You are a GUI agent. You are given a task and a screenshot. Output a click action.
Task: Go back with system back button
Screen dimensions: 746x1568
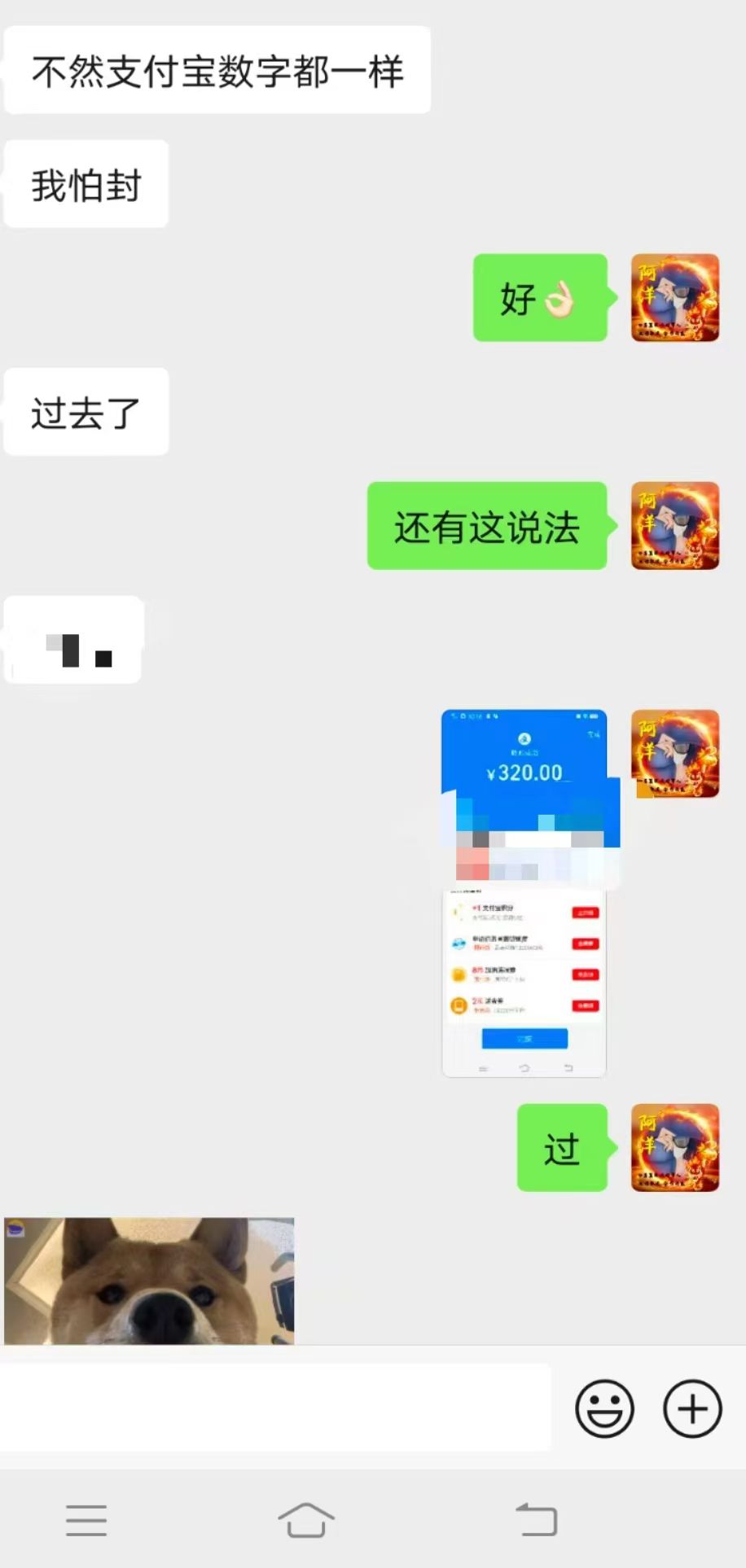pyautogui.click(x=538, y=1519)
